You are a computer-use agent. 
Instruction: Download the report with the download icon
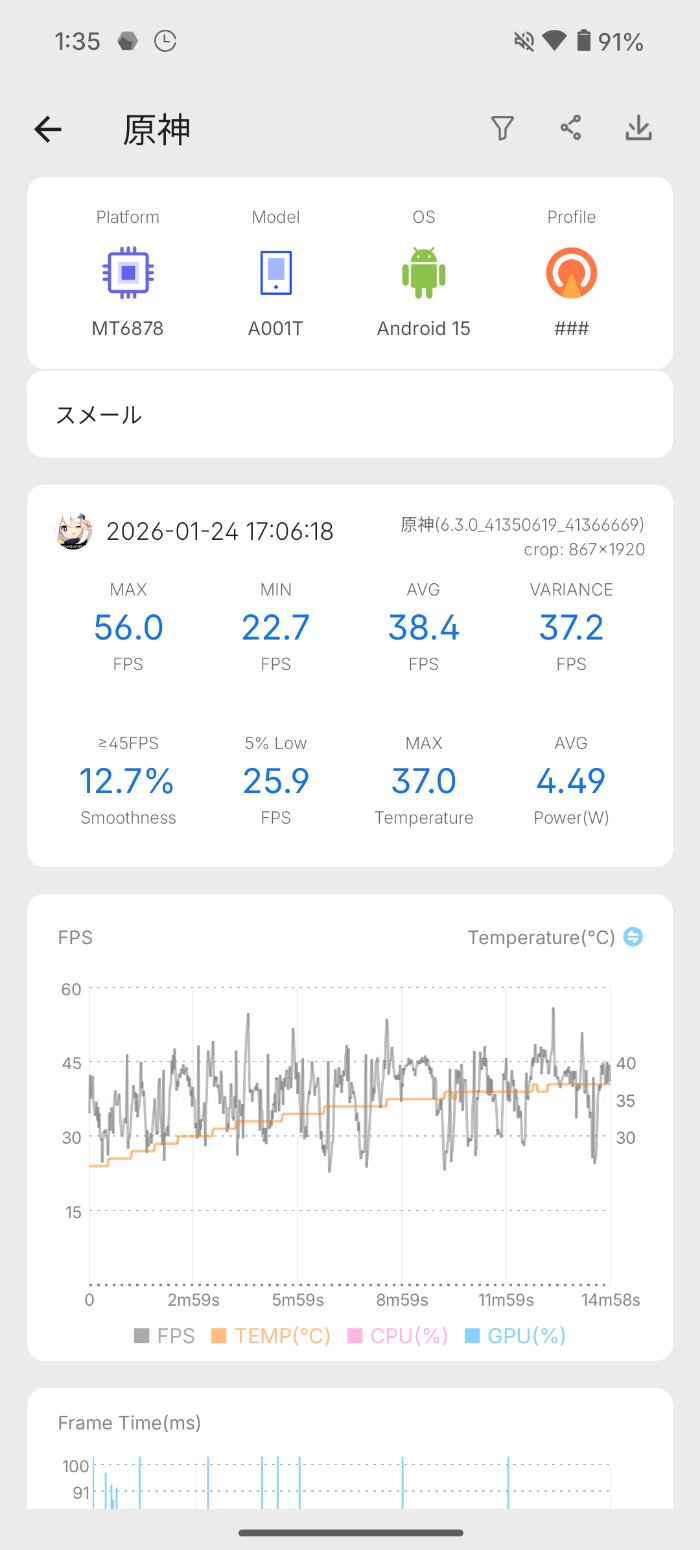tap(638, 128)
